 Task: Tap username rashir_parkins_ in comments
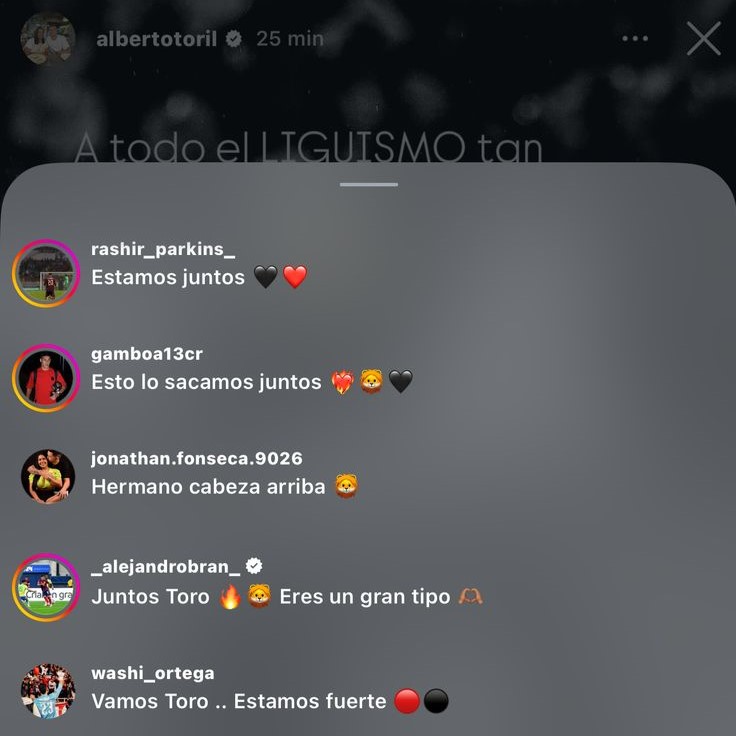point(155,249)
